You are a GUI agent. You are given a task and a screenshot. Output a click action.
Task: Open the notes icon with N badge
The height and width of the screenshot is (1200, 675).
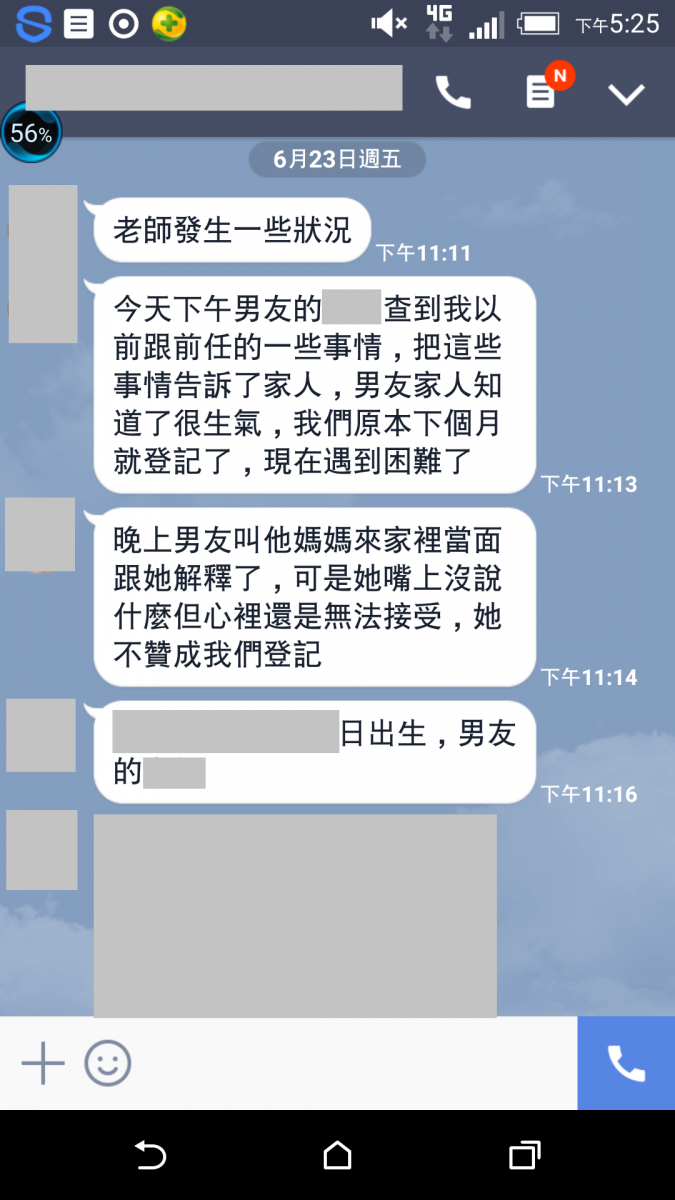click(541, 92)
